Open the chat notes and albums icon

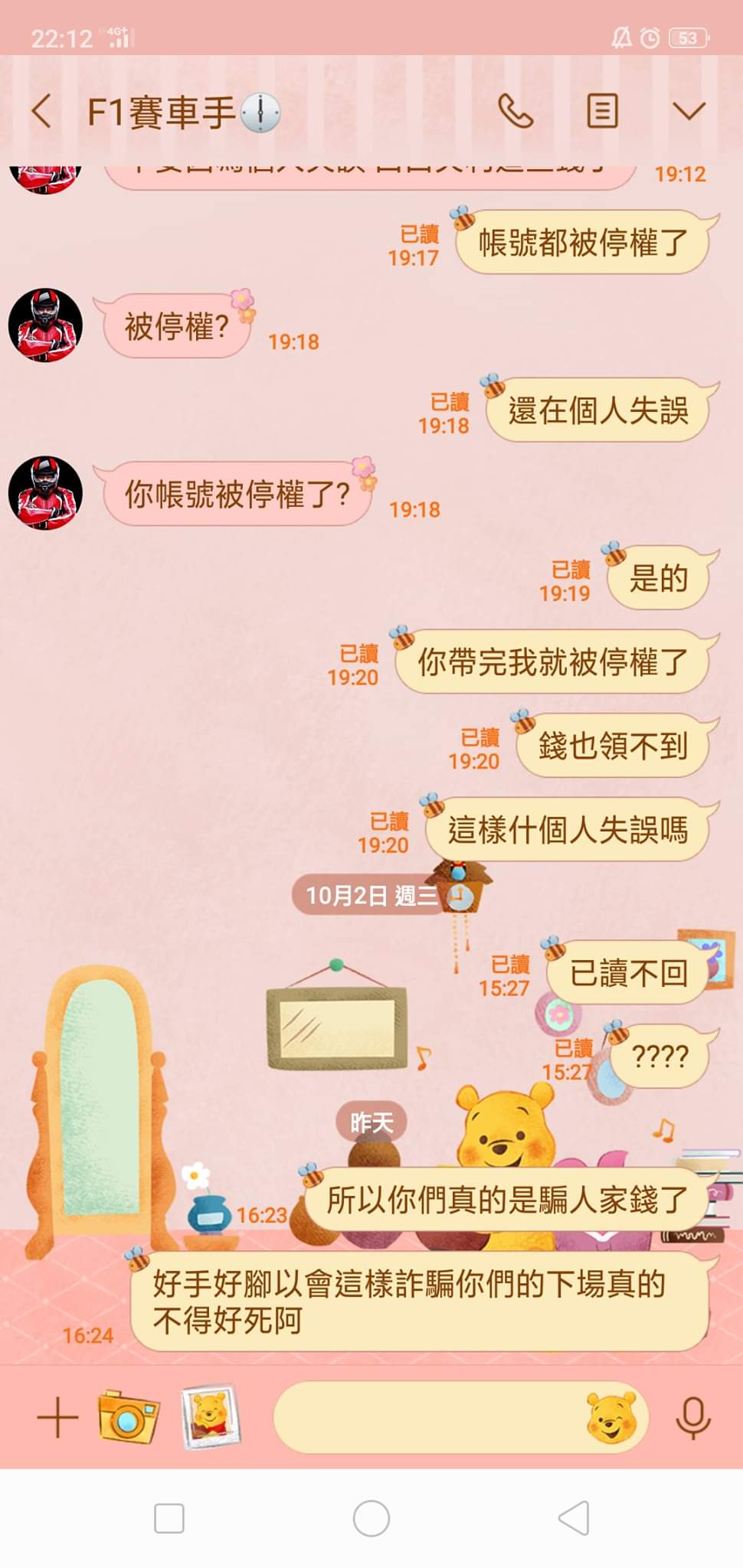pos(602,112)
